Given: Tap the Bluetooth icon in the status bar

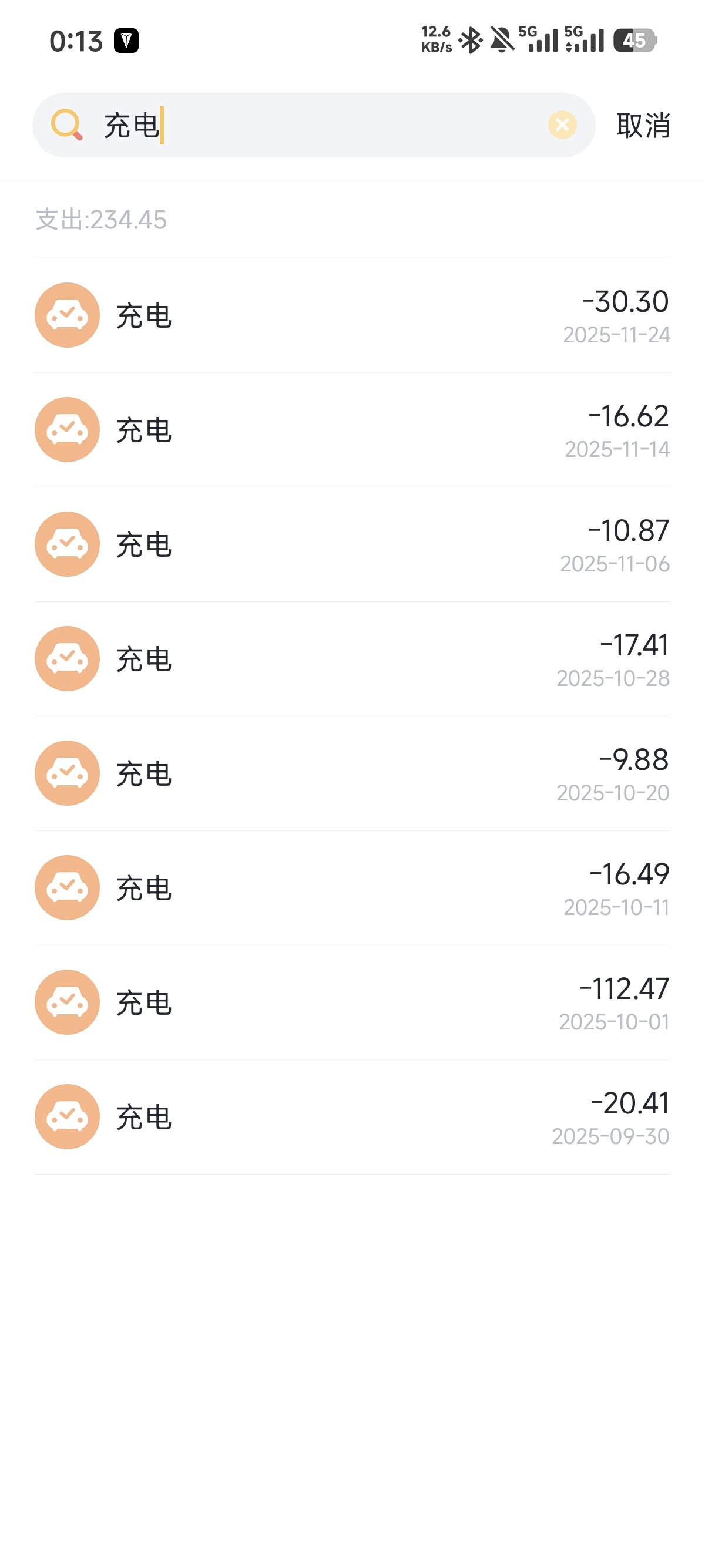Looking at the screenshot, I should coord(471,39).
